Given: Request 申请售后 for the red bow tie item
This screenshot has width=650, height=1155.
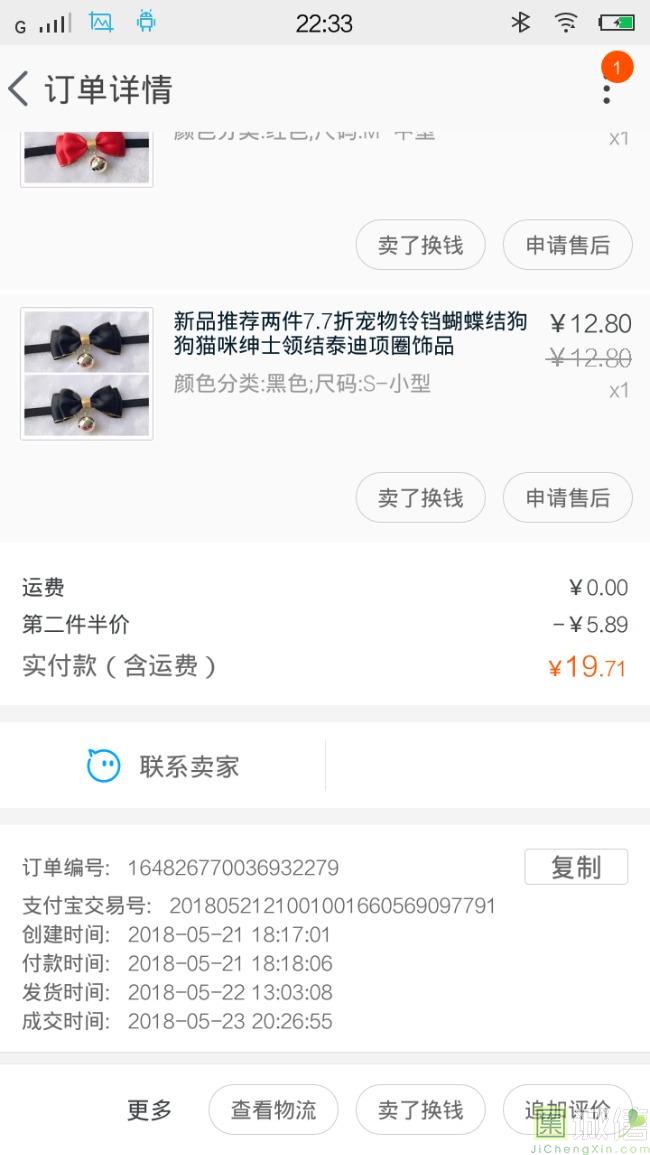Looking at the screenshot, I should click(x=567, y=245).
